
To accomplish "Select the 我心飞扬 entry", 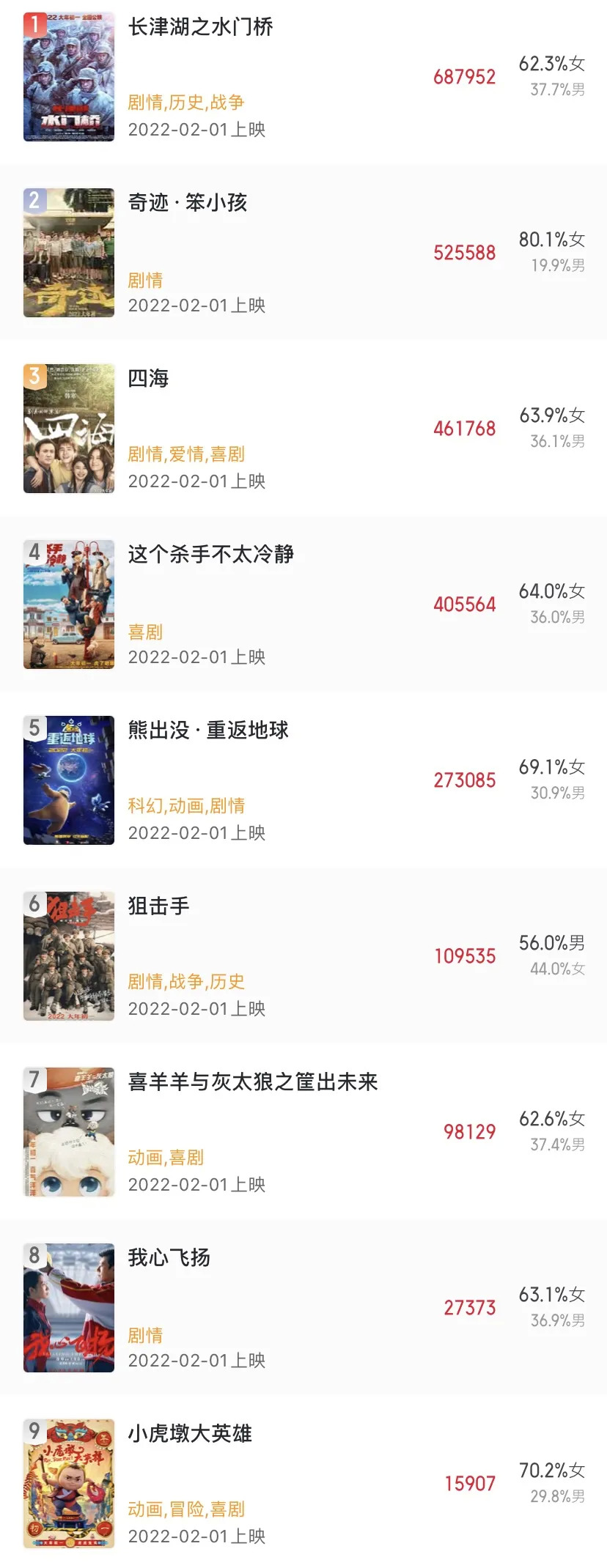I will point(169,1259).
